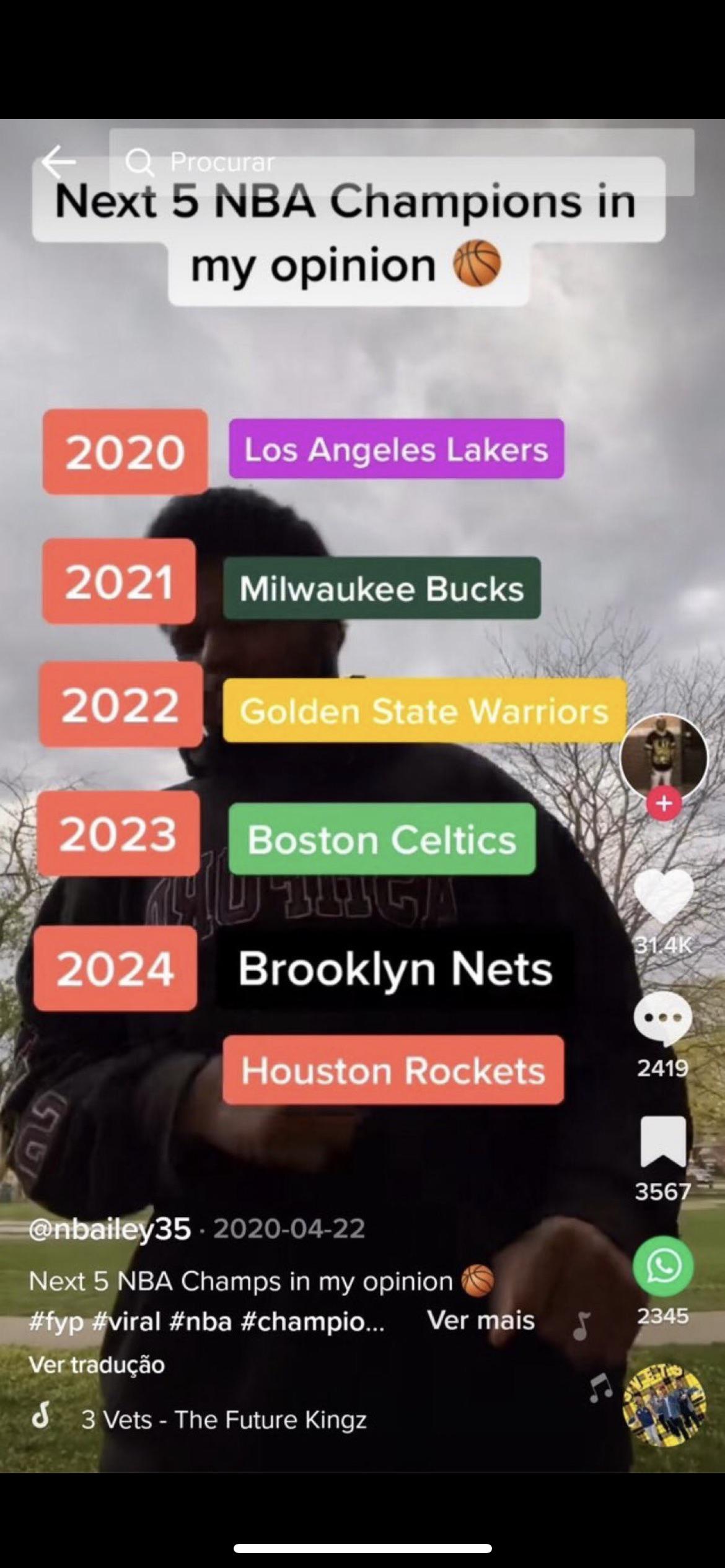The height and width of the screenshot is (1568, 725).
Task: Expand the caption with Ver mais
Action: click(x=480, y=1321)
